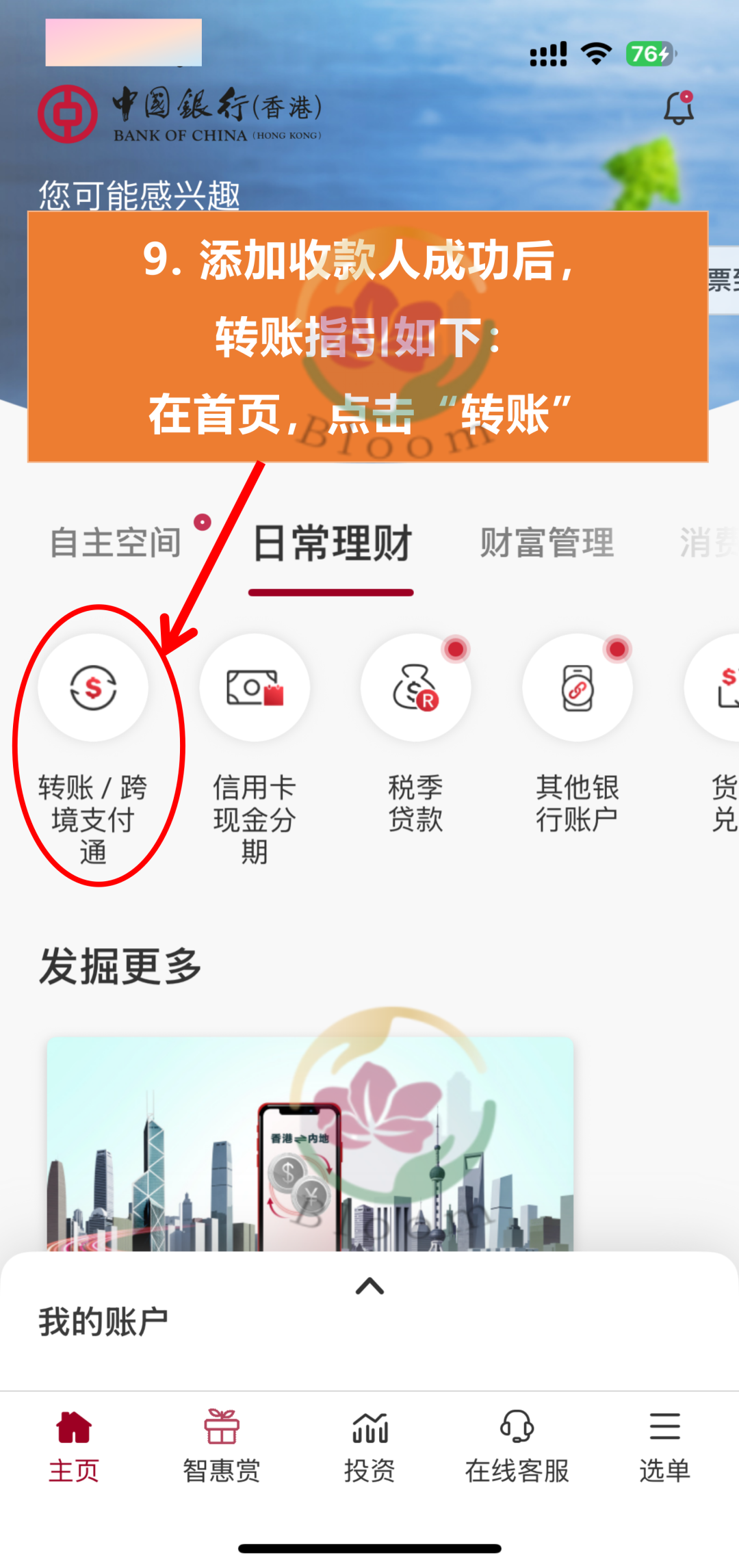Screen dimensions: 739x1568
Task: Switch to the 自主空间 tab
Action: [x=116, y=543]
